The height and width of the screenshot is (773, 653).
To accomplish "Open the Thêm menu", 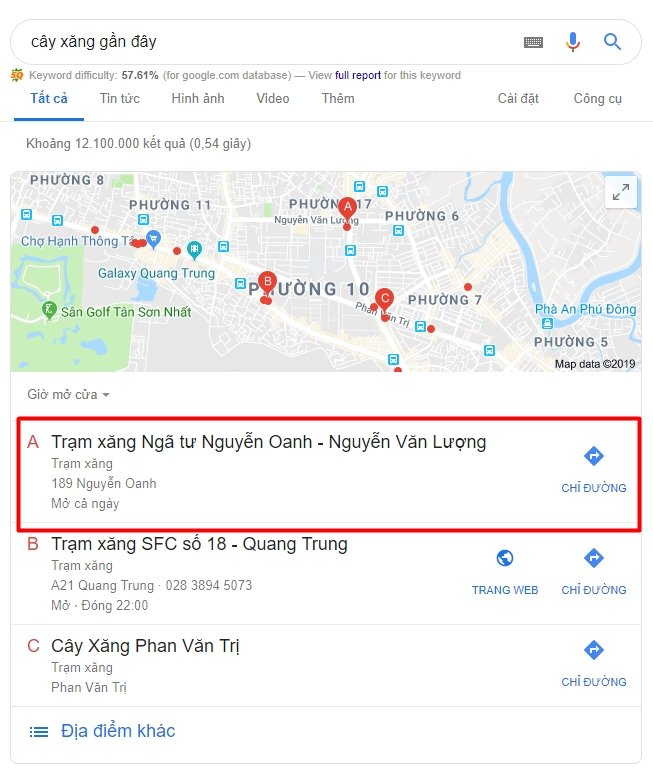I will [x=338, y=98].
